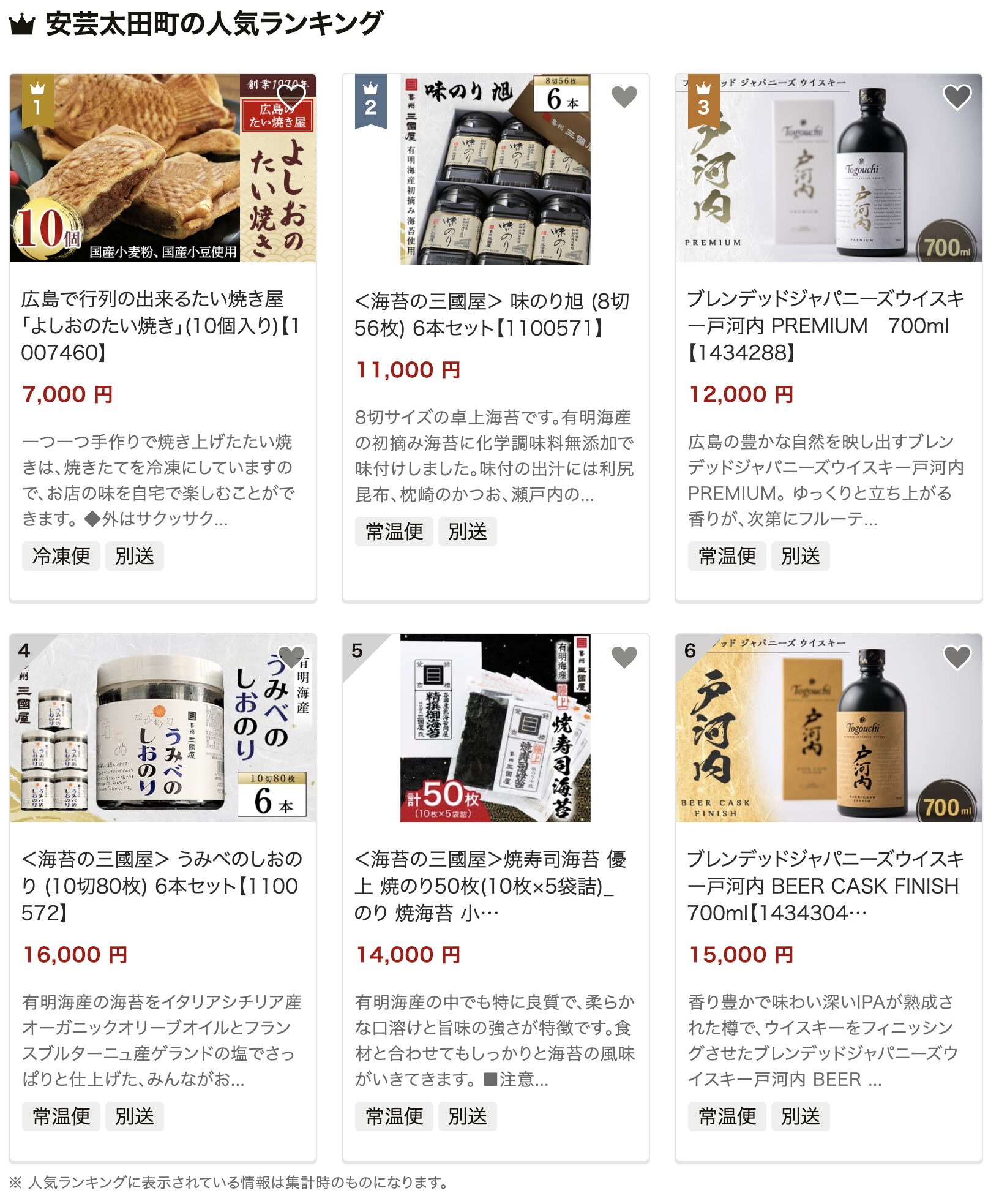The width and height of the screenshot is (999, 1204).
Task: Favorite うみべのしおのり 6本セット with the heart
Action: tap(291, 657)
